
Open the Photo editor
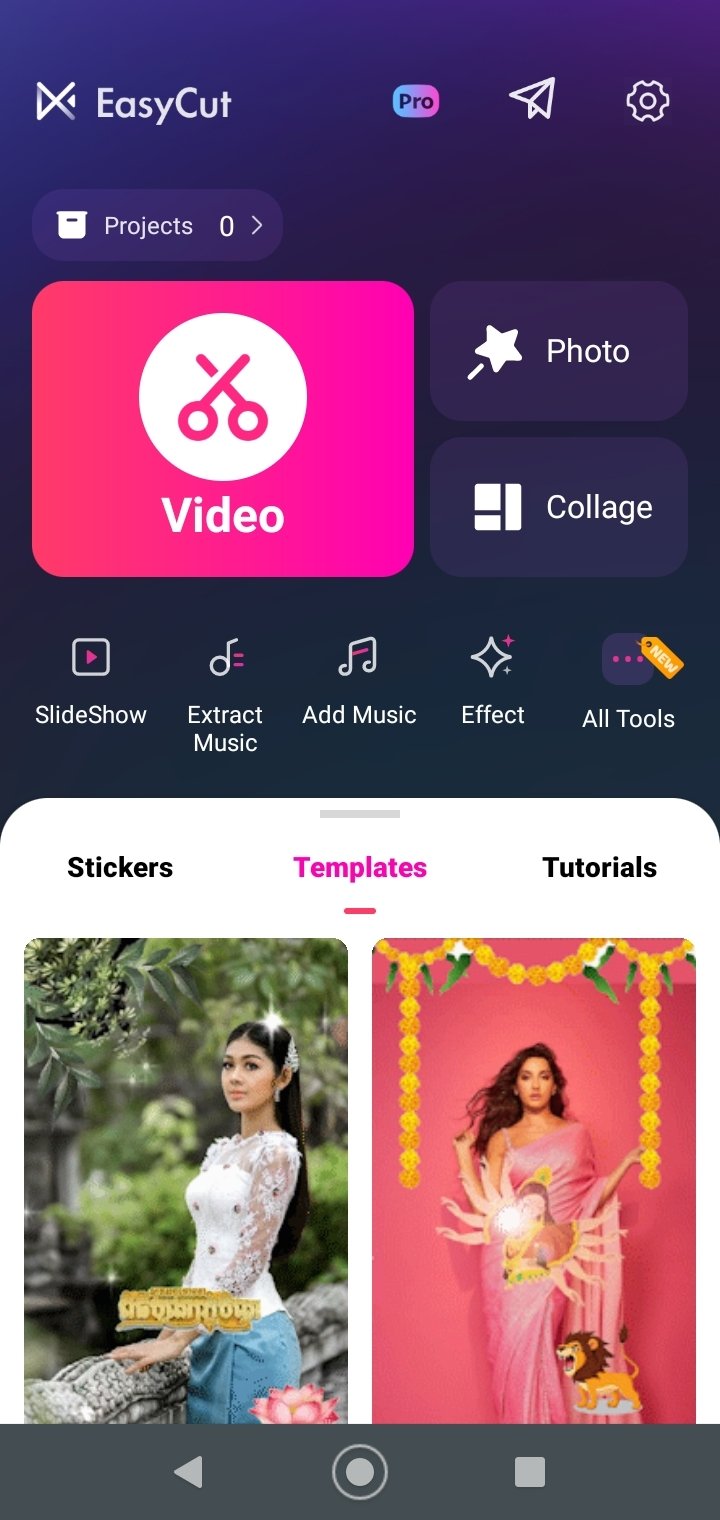tap(558, 351)
